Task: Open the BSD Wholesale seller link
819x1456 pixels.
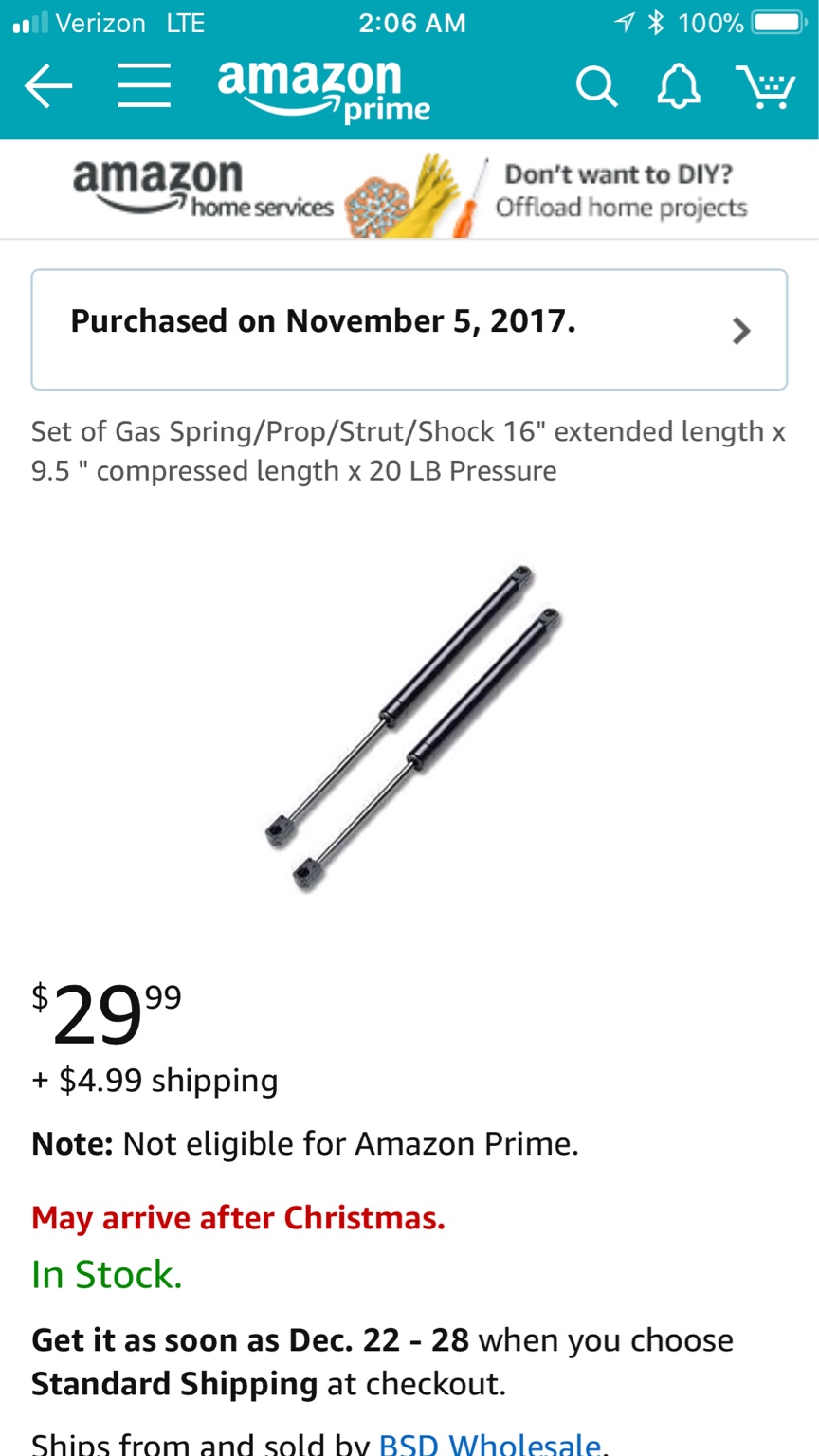Action: tap(489, 1443)
